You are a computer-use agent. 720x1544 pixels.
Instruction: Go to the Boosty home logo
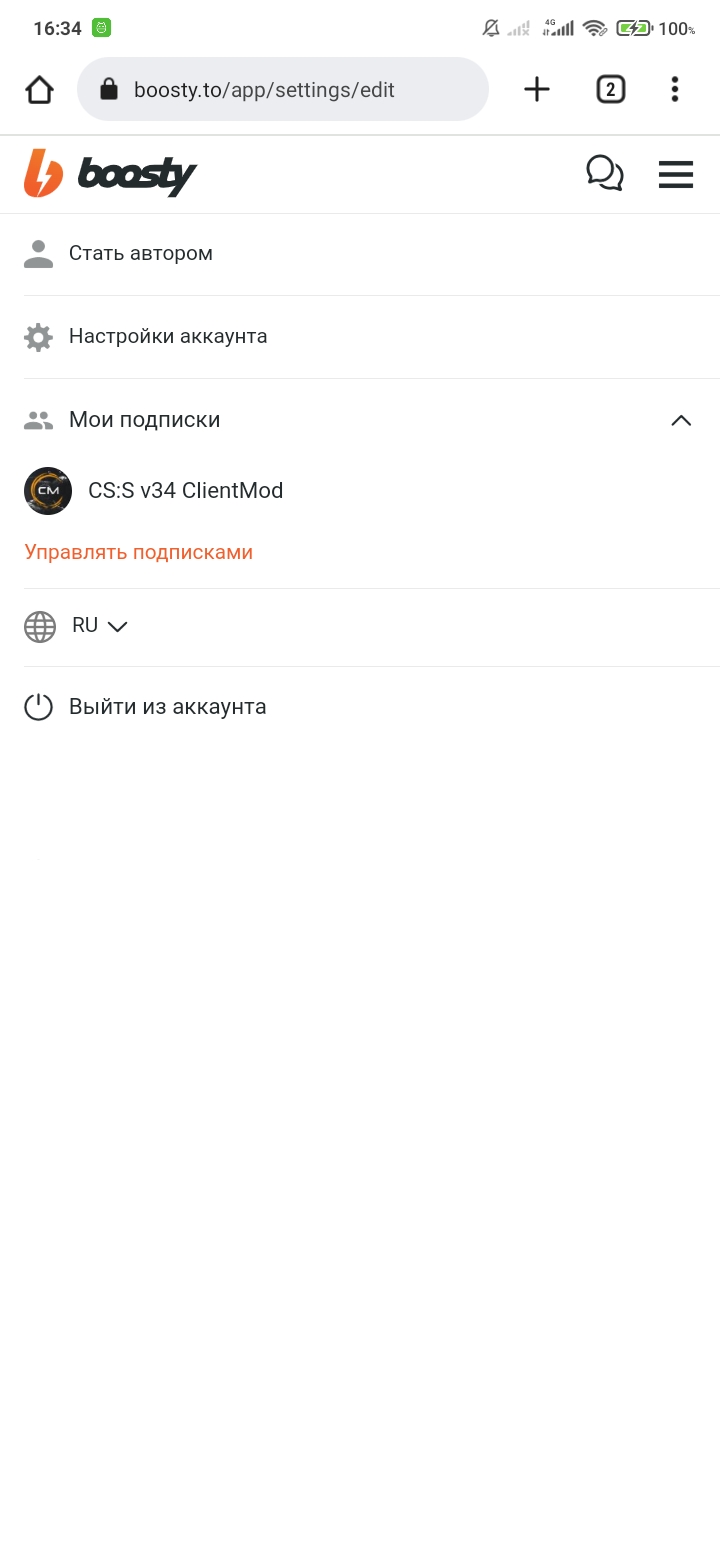pos(110,174)
